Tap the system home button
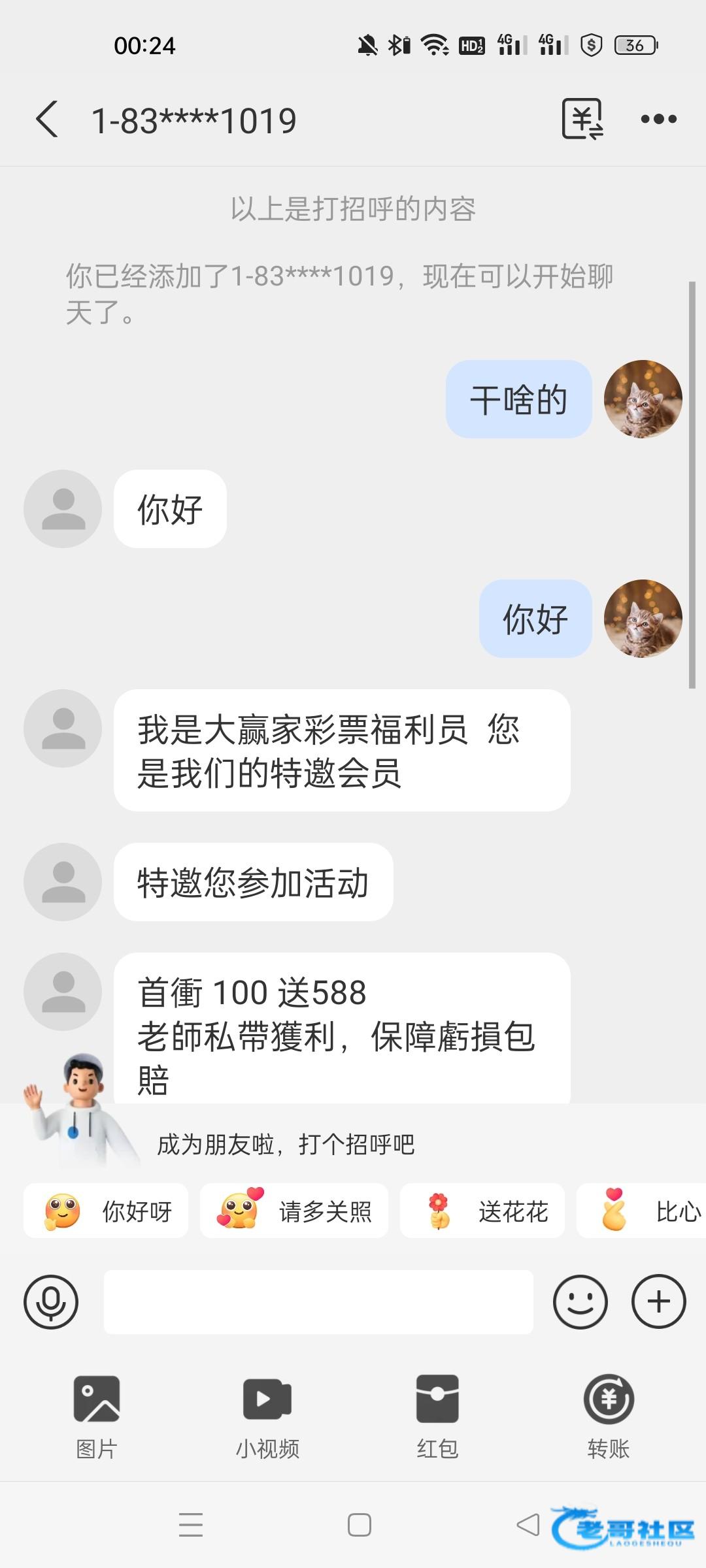The height and width of the screenshot is (1568, 706). pos(360,1525)
